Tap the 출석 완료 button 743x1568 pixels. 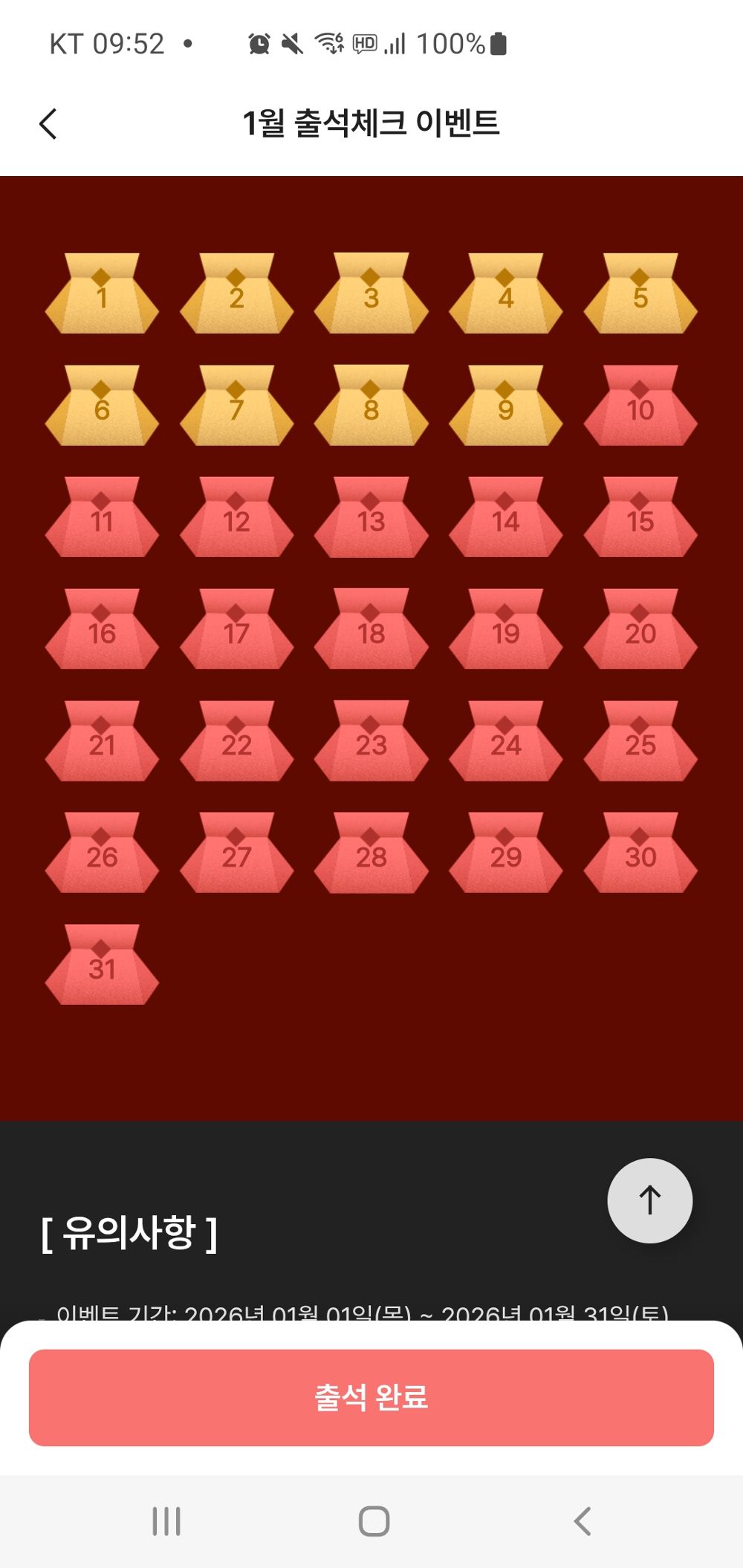(371, 1397)
